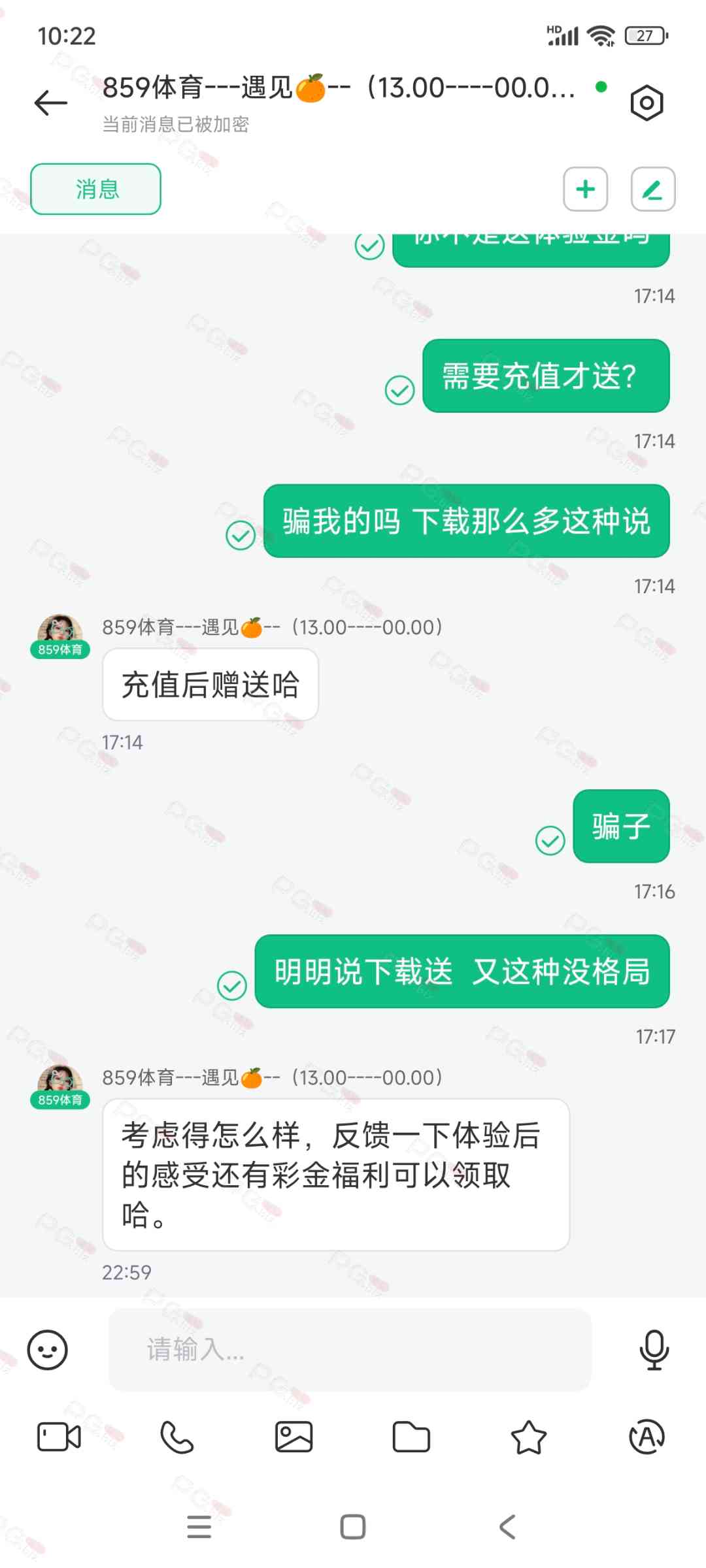This screenshot has width=706, height=1568.
Task: Open chat settings hexagon icon
Action: (x=647, y=103)
